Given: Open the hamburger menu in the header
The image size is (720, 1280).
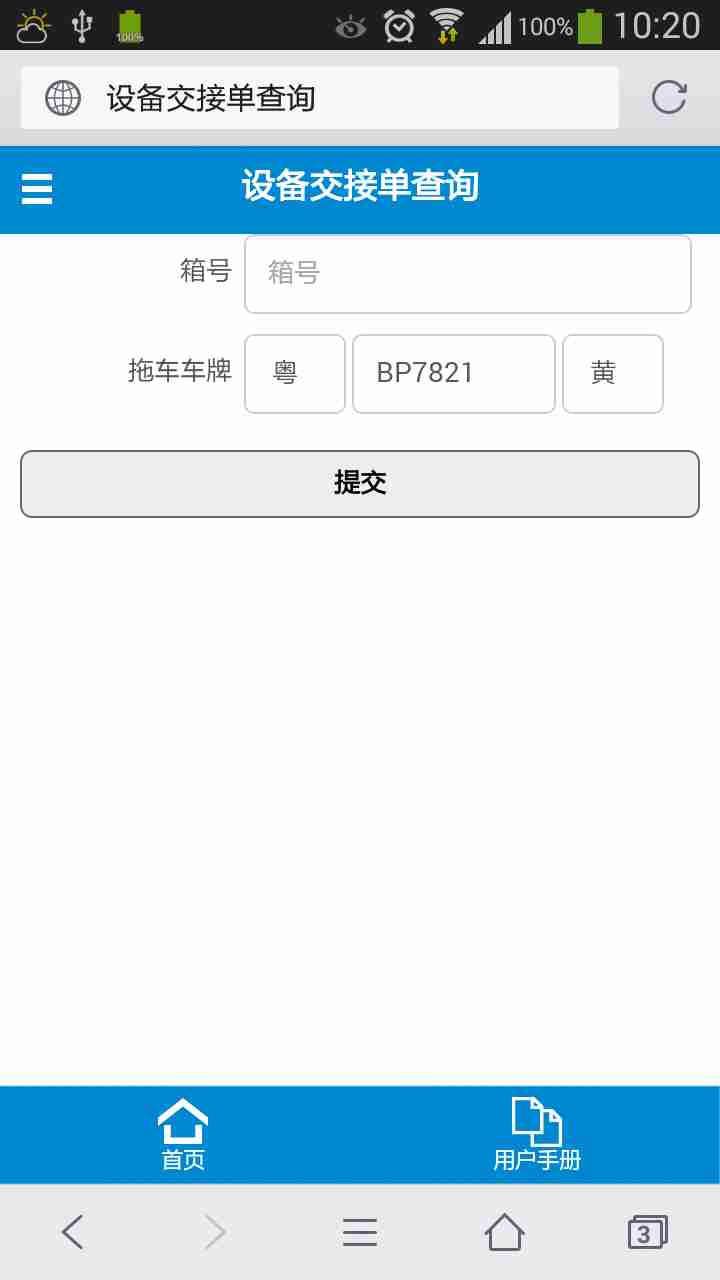Looking at the screenshot, I should click(37, 188).
